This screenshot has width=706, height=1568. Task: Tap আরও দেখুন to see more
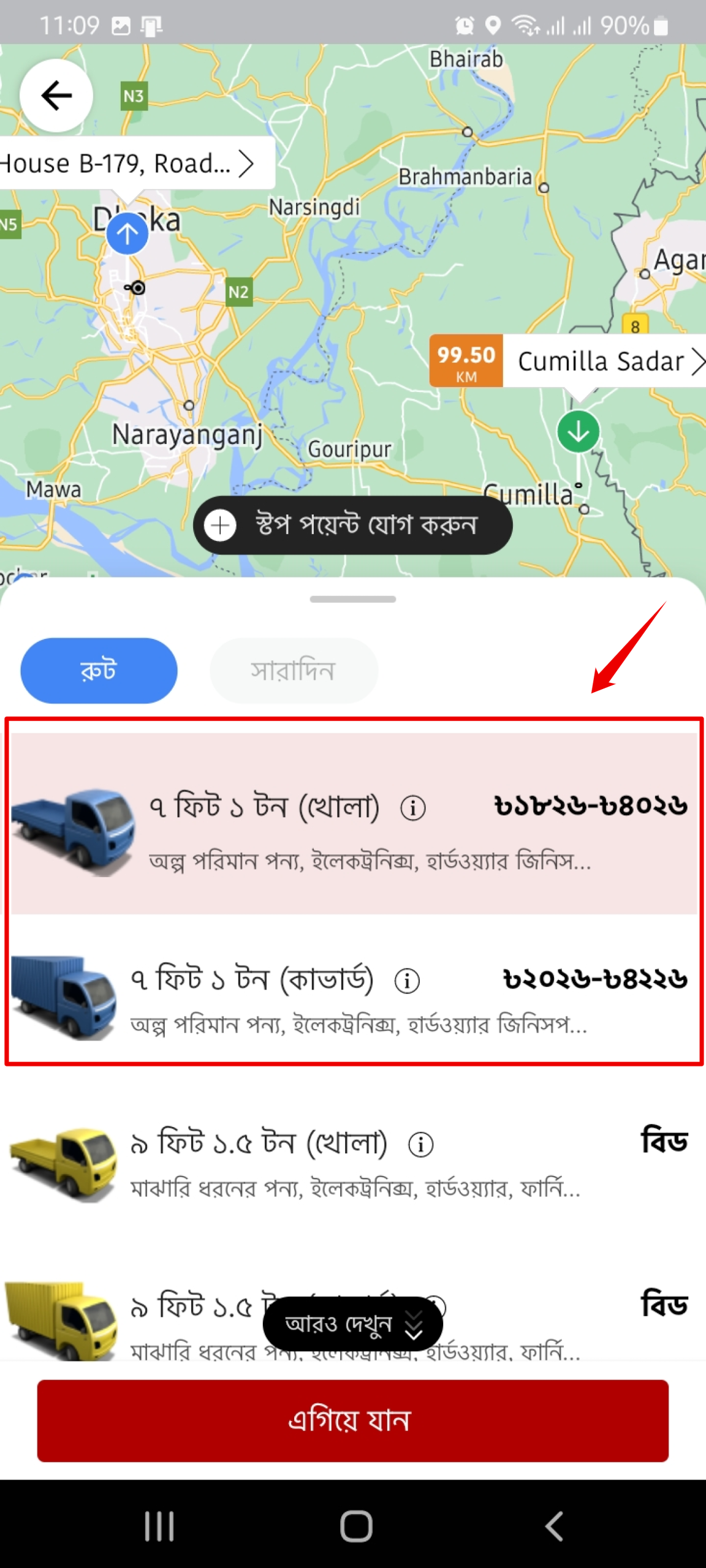pos(352,1324)
